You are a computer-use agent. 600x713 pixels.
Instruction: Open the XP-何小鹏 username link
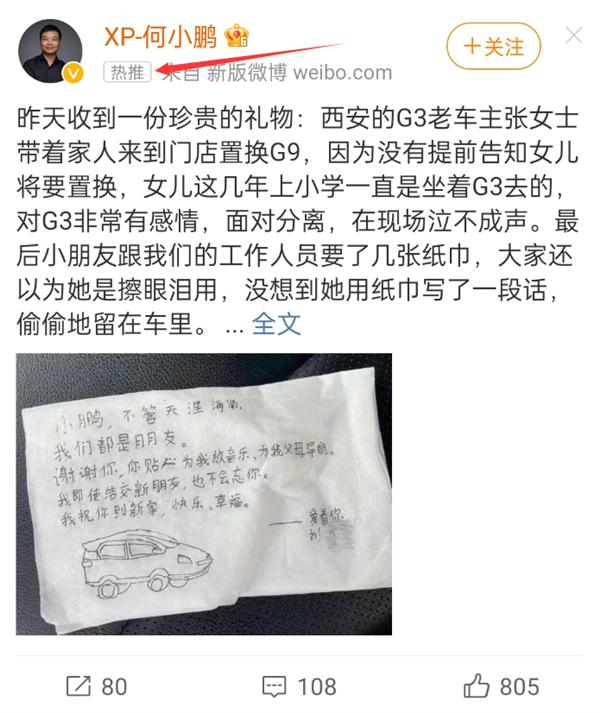pyautogui.click(x=161, y=35)
